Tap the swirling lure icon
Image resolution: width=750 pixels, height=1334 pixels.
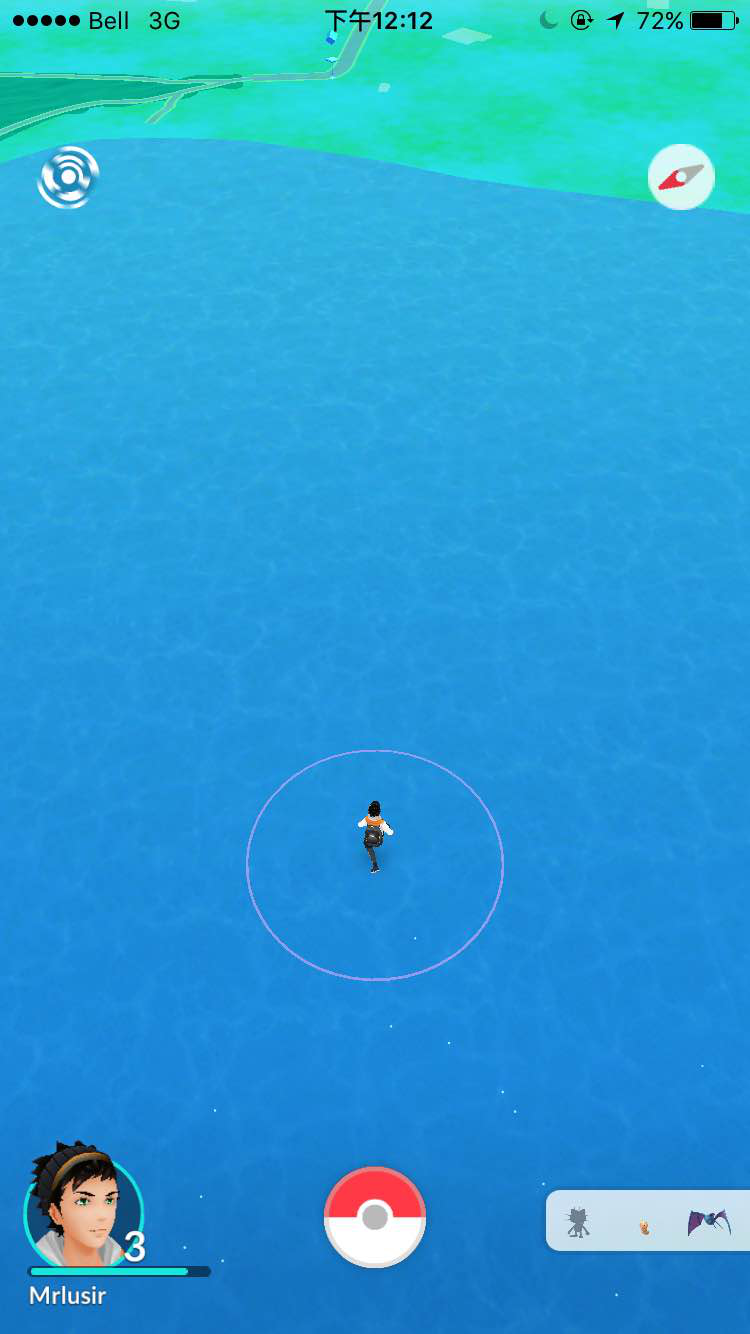tap(68, 178)
